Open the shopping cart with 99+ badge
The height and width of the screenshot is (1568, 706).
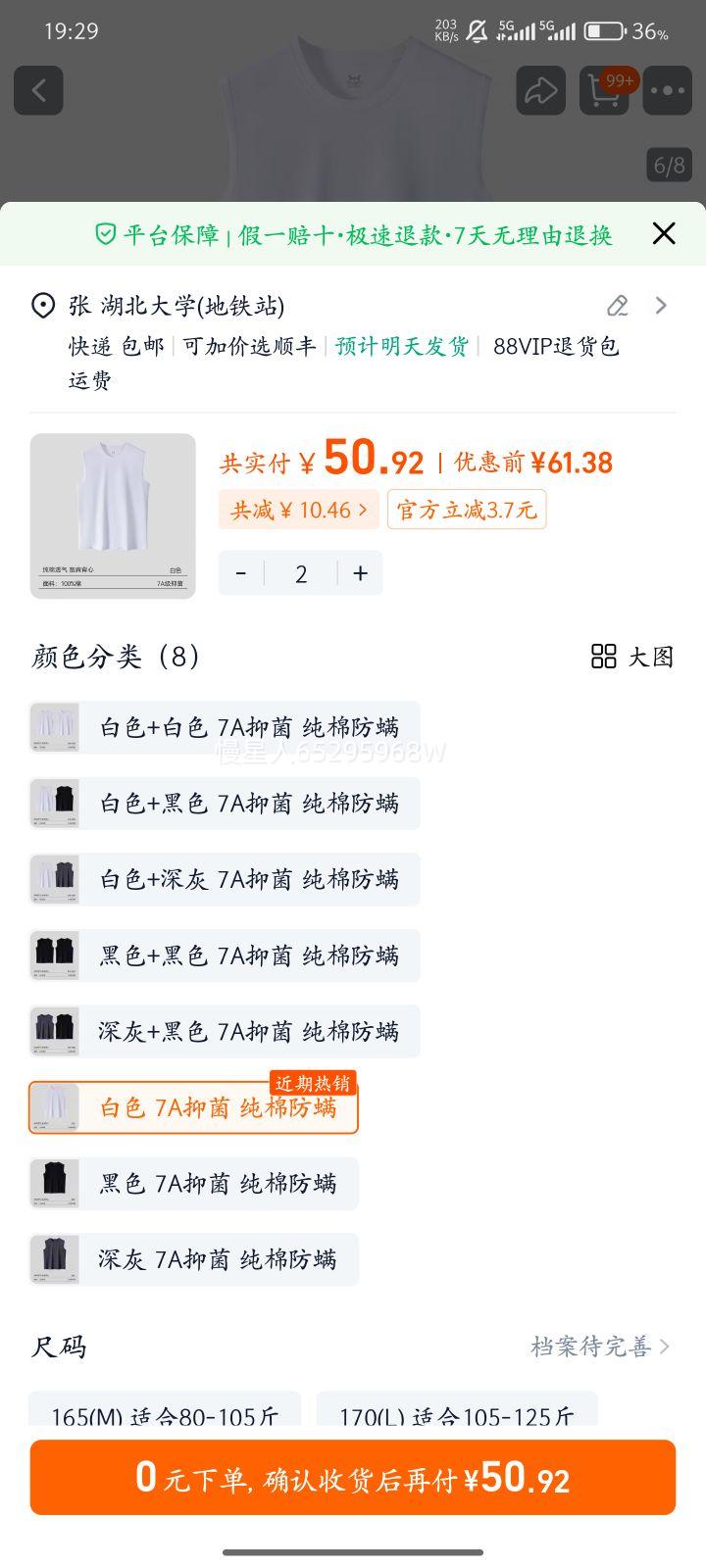coord(603,90)
